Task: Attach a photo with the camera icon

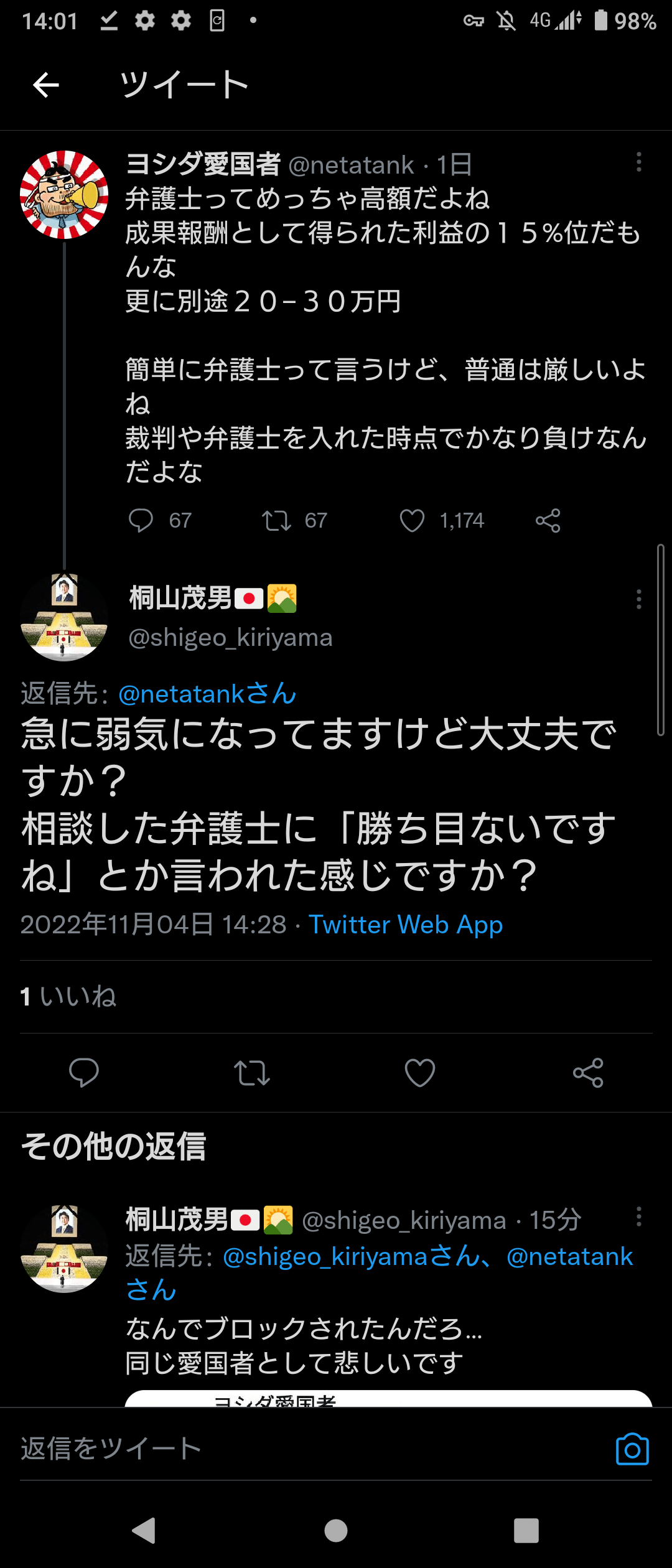Action: coord(632,1449)
